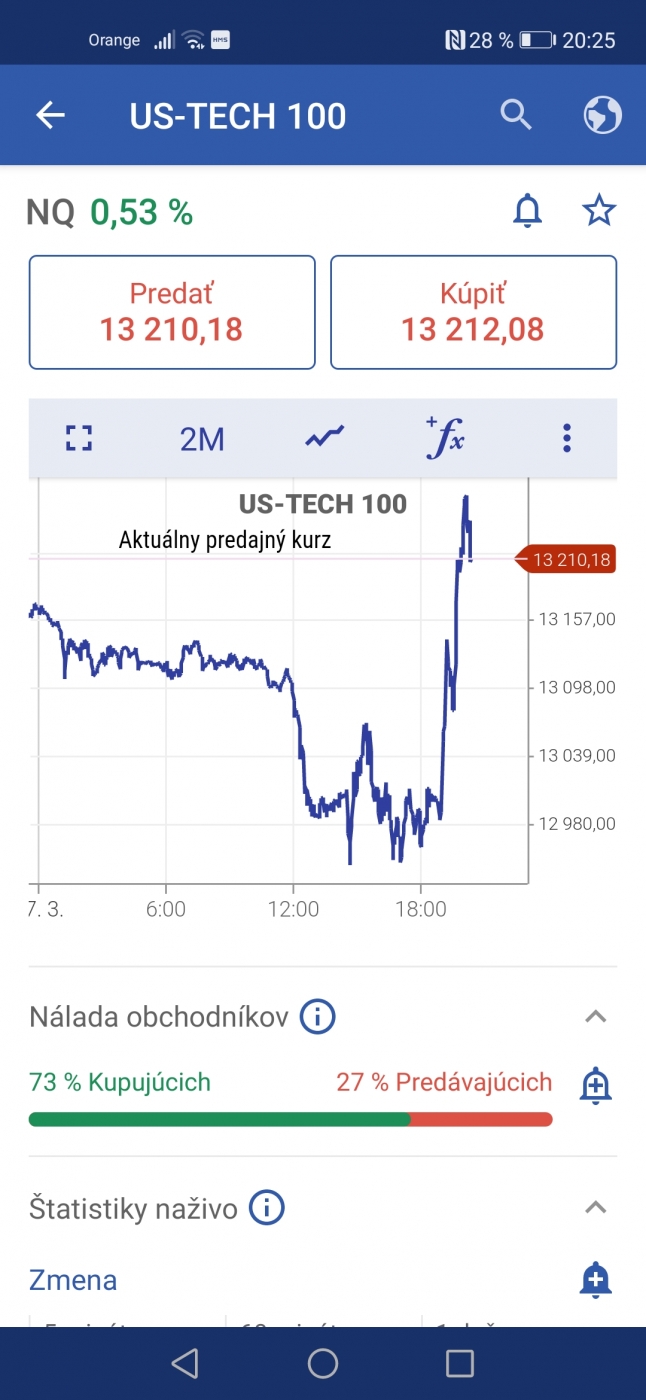
Task: Add US-TECH 100 to favorites with the star
Action: 599,211
